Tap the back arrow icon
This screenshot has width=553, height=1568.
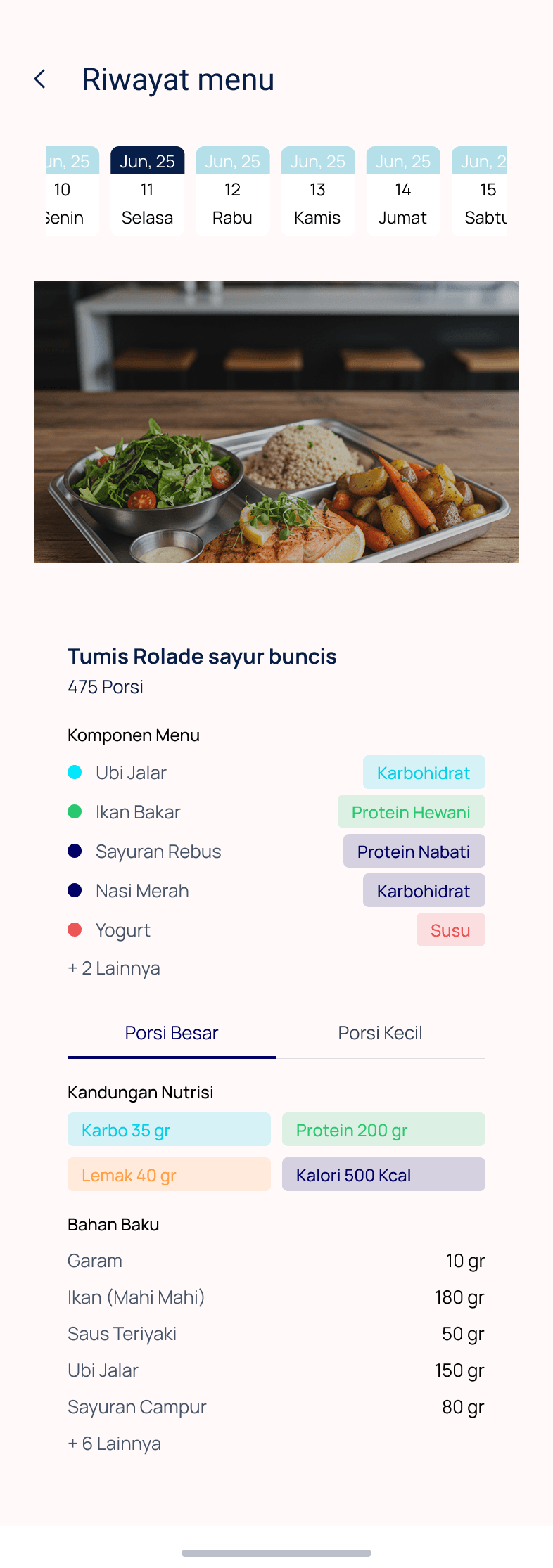[x=40, y=79]
